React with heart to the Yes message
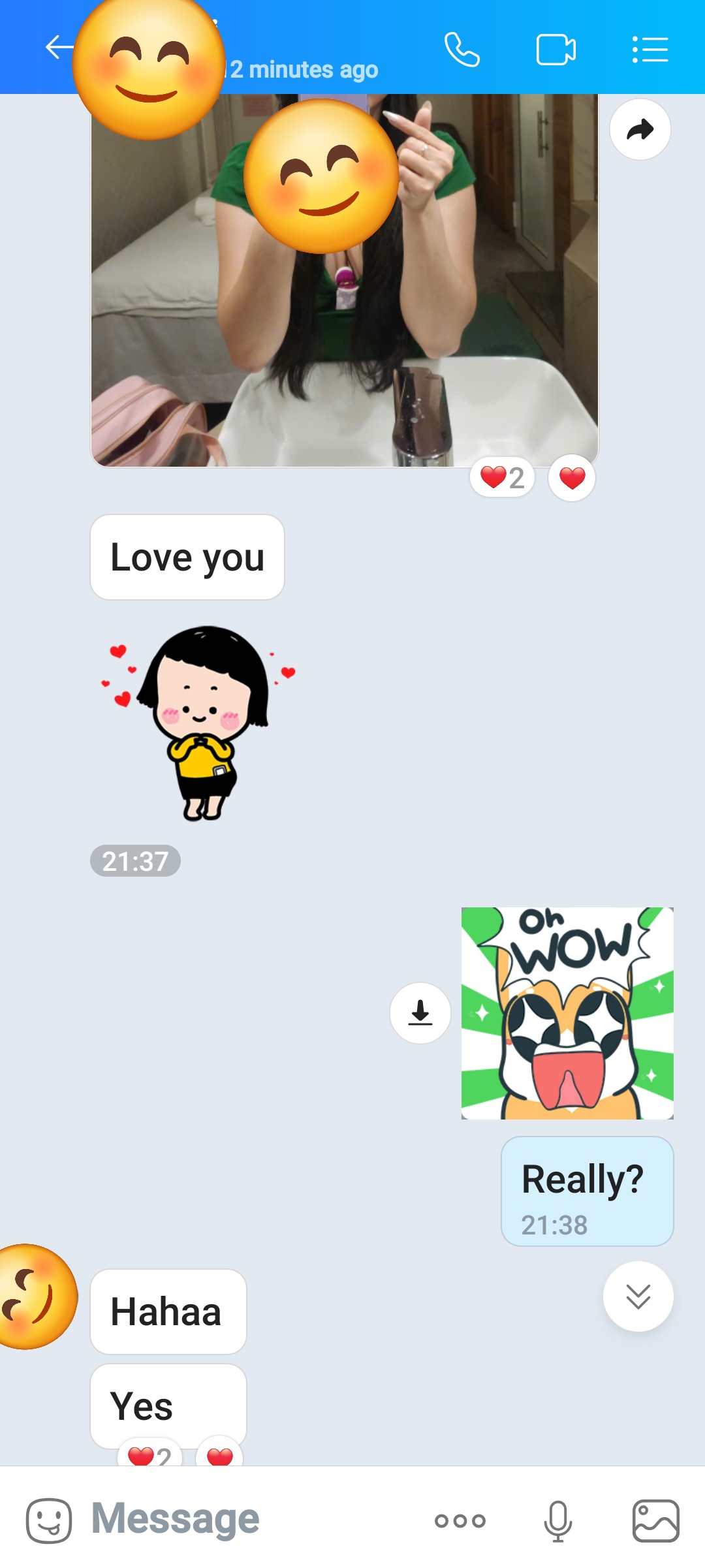This screenshot has width=705, height=1568. (220, 1454)
